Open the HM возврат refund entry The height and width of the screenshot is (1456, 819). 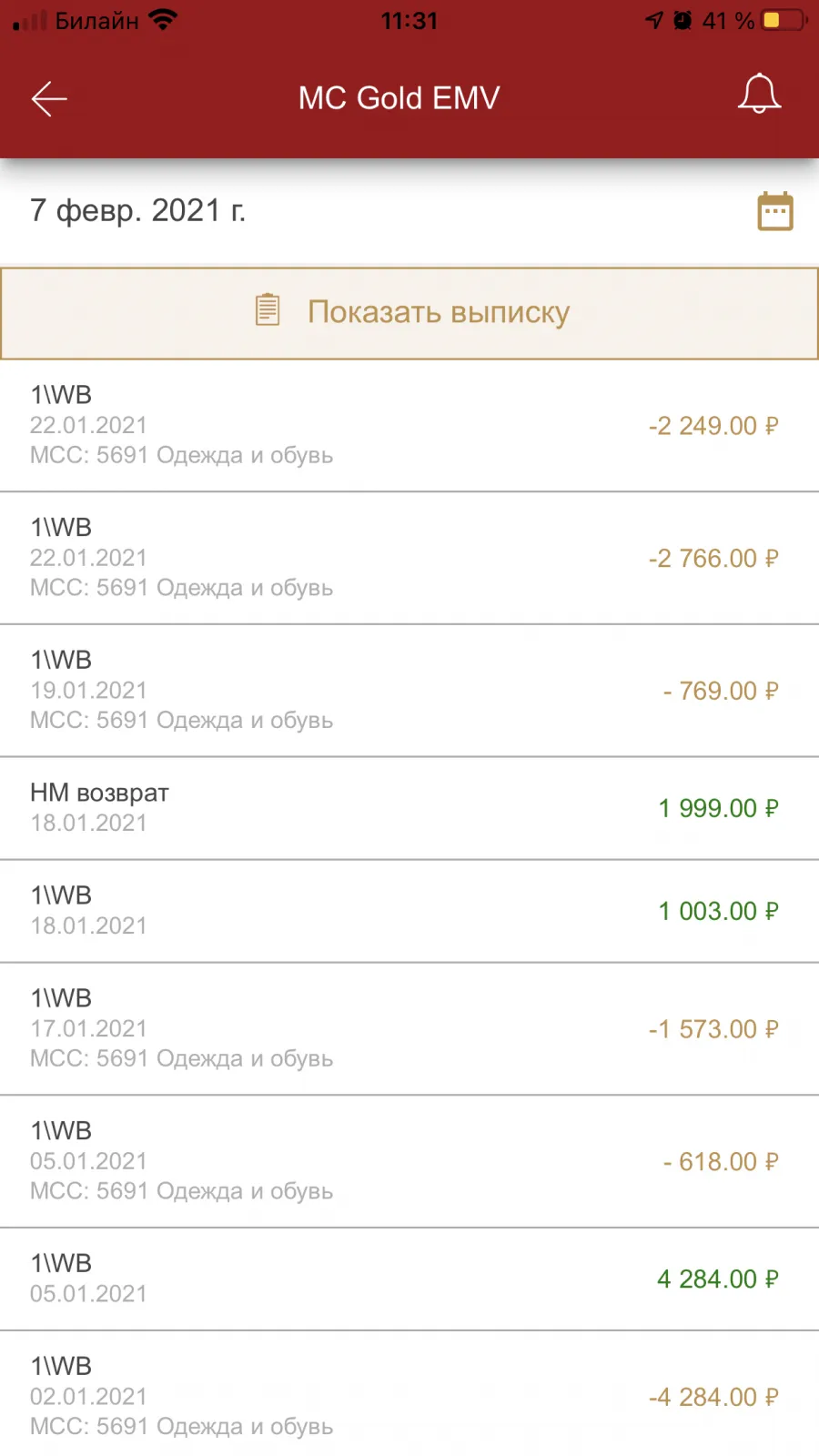tap(409, 808)
